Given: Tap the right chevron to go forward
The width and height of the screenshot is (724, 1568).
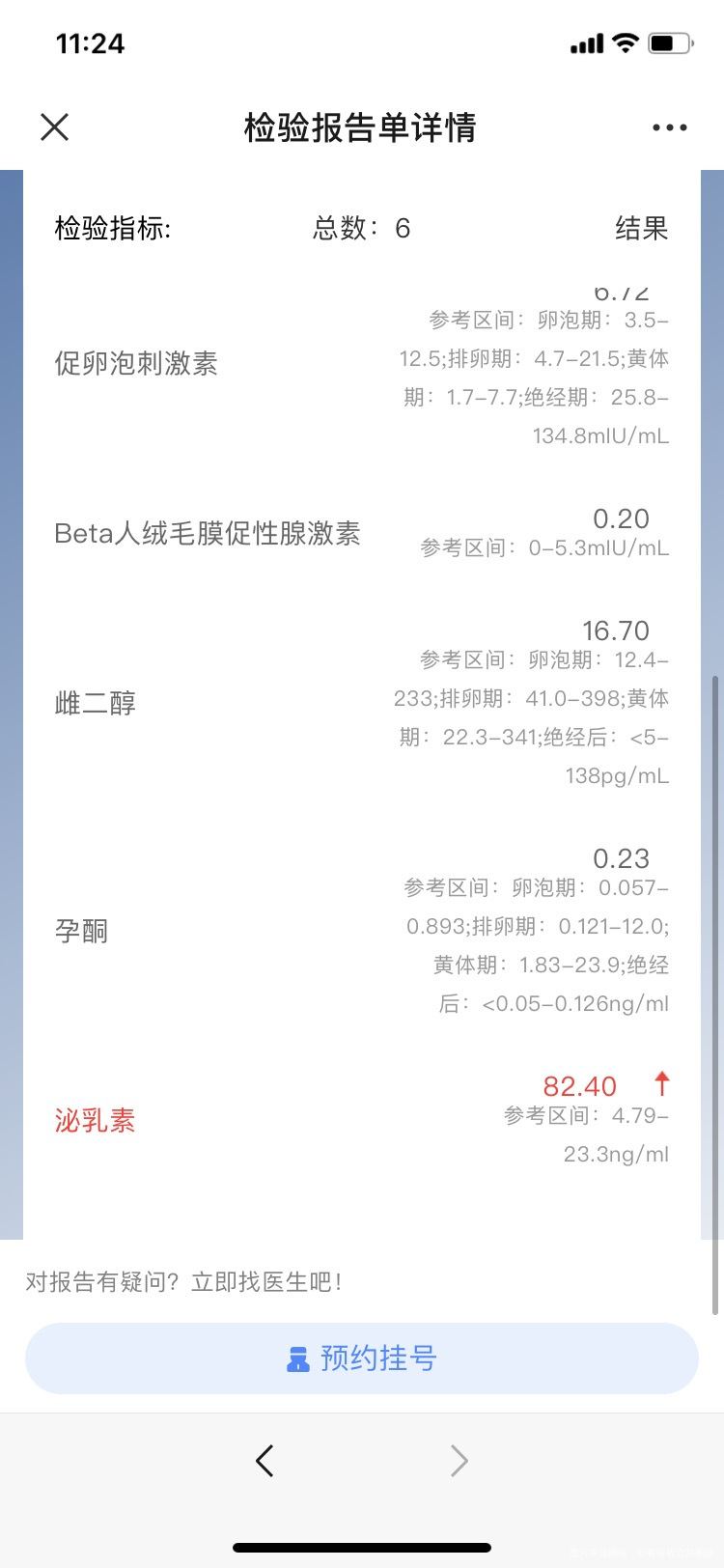Looking at the screenshot, I should point(459,1460).
